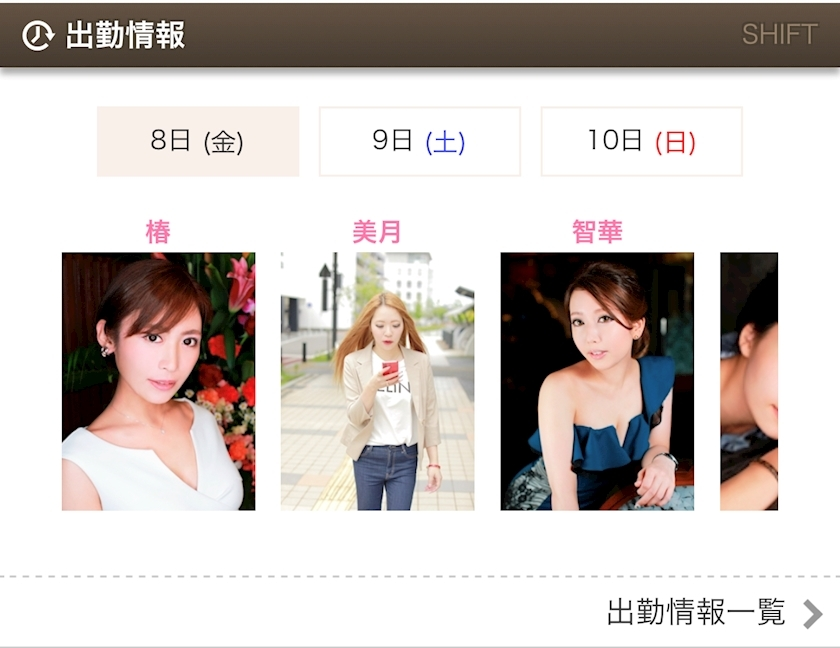Open 椿's profile photo card
Image resolution: width=840 pixels, height=648 pixels.
(158, 381)
